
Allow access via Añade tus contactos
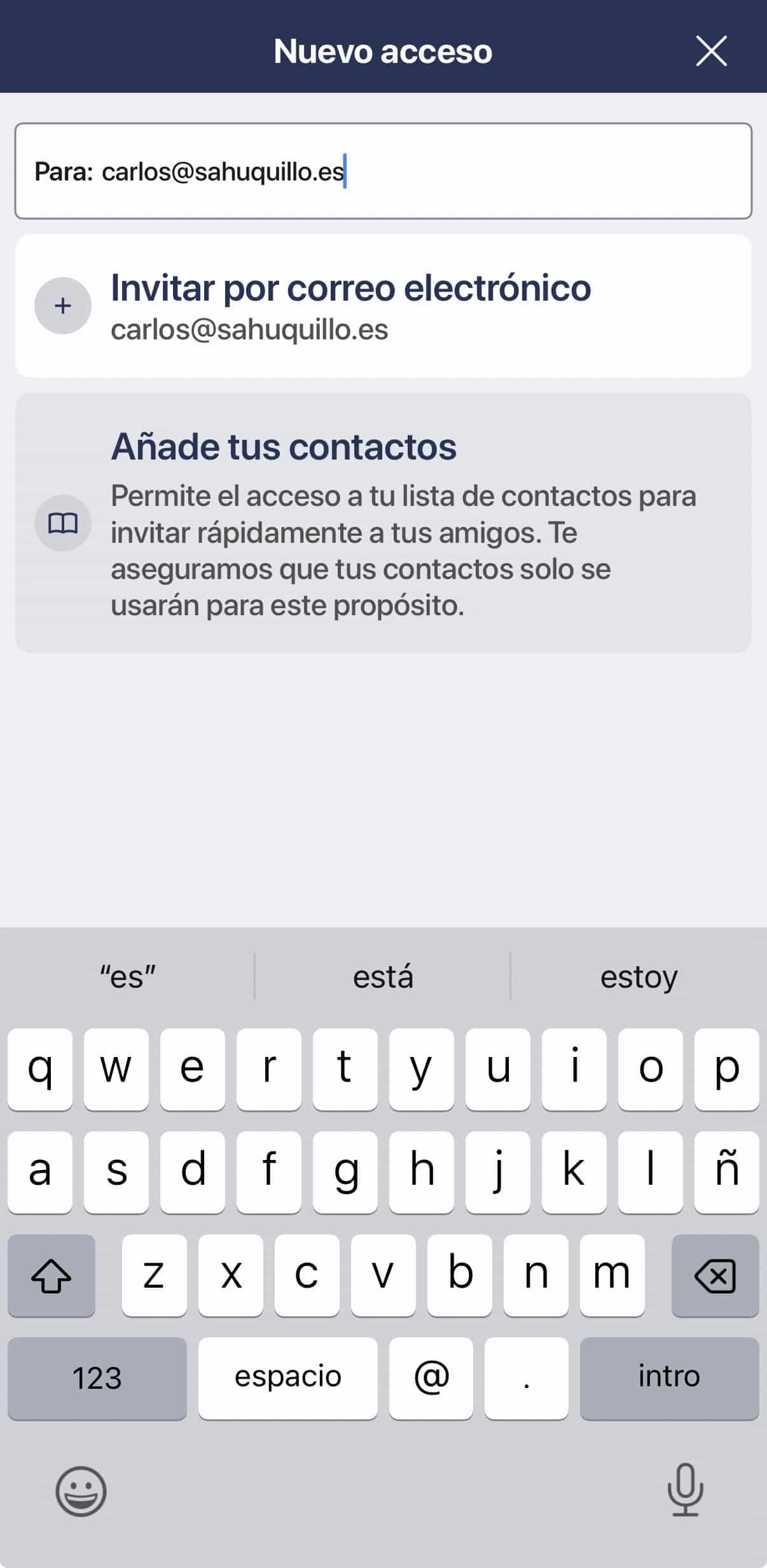(x=383, y=523)
